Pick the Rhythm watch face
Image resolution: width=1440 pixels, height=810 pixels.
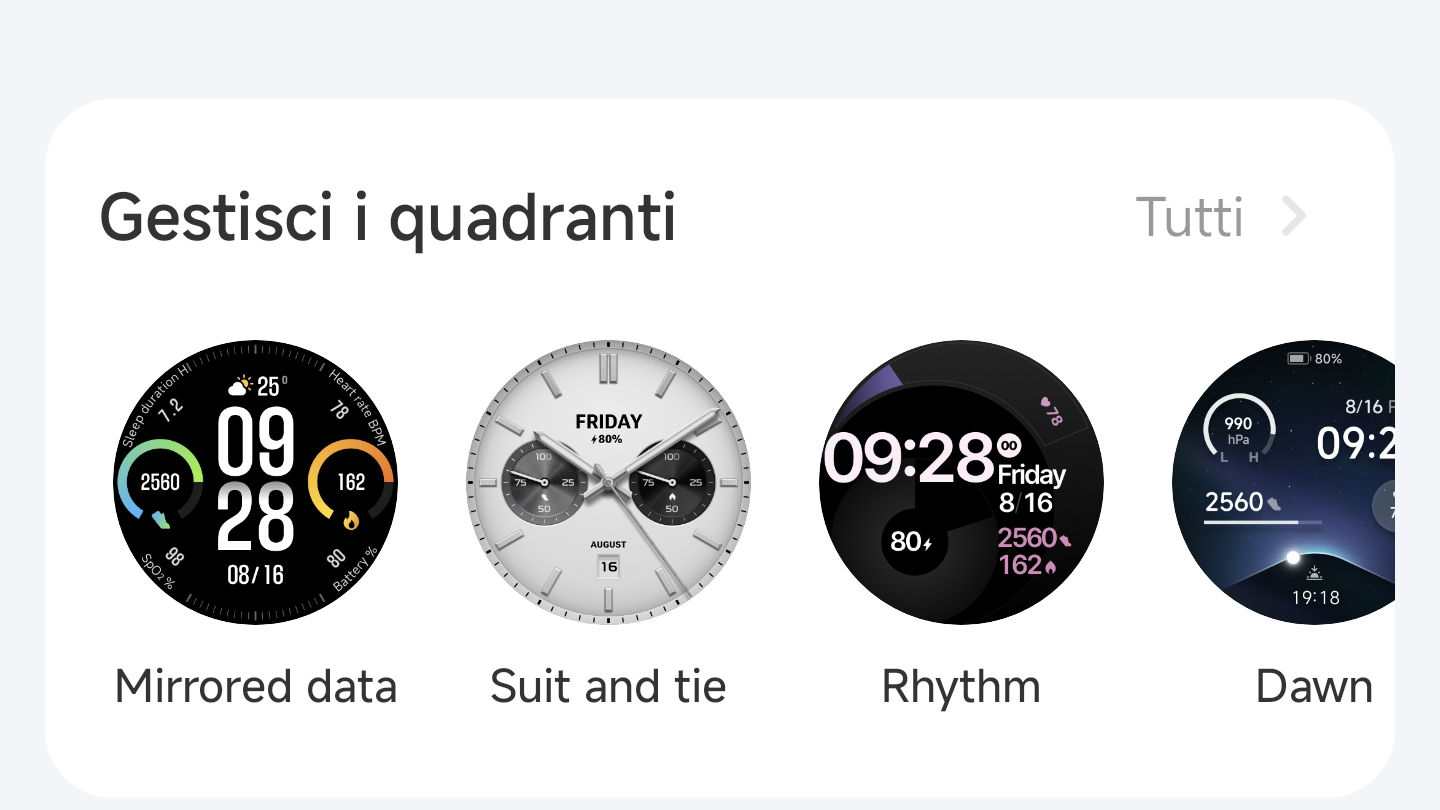[x=960, y=483]
